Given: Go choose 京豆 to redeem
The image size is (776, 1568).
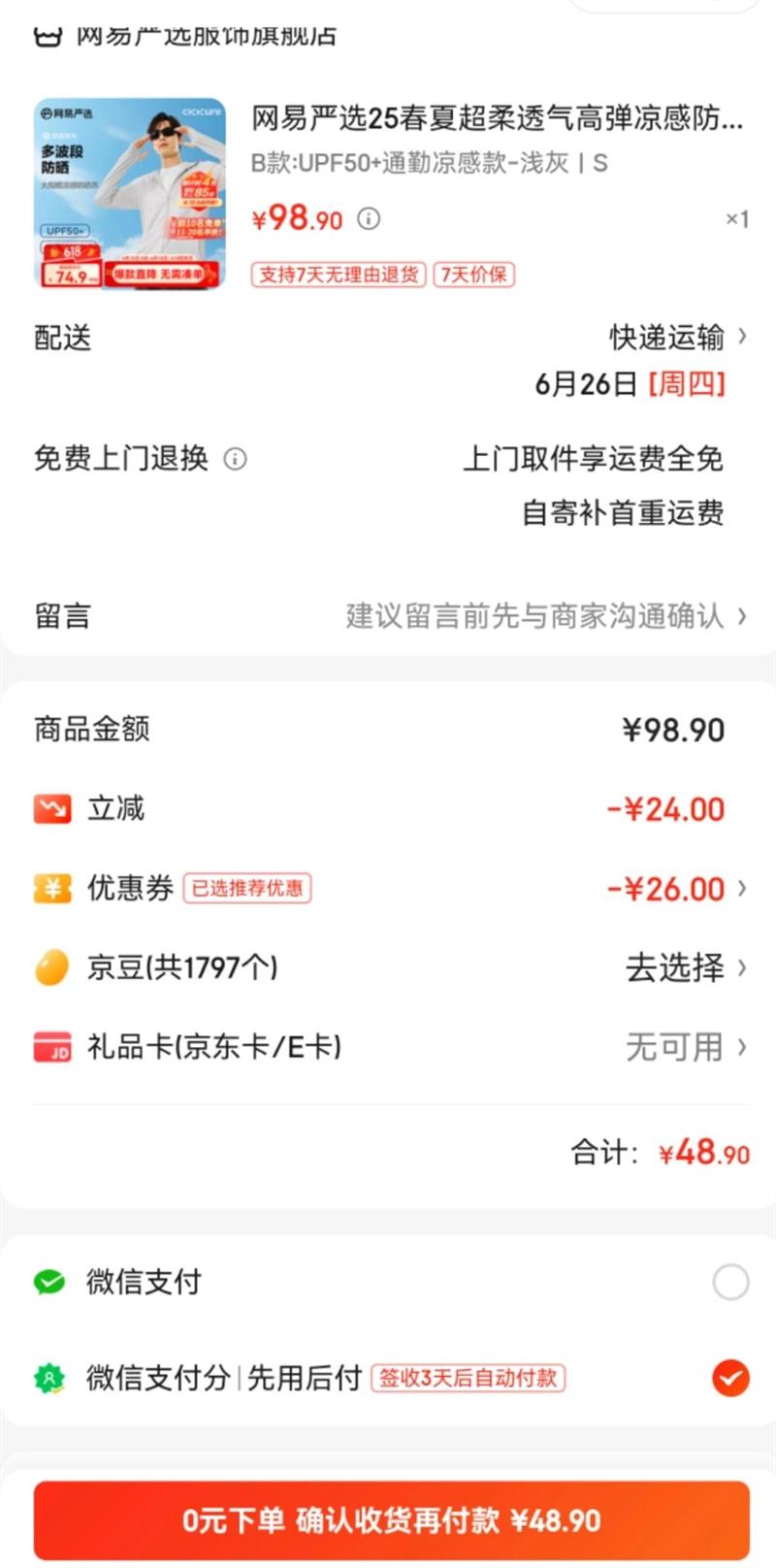Looking at the screenshot, I should pyautogui.click(x=685, y=966).
